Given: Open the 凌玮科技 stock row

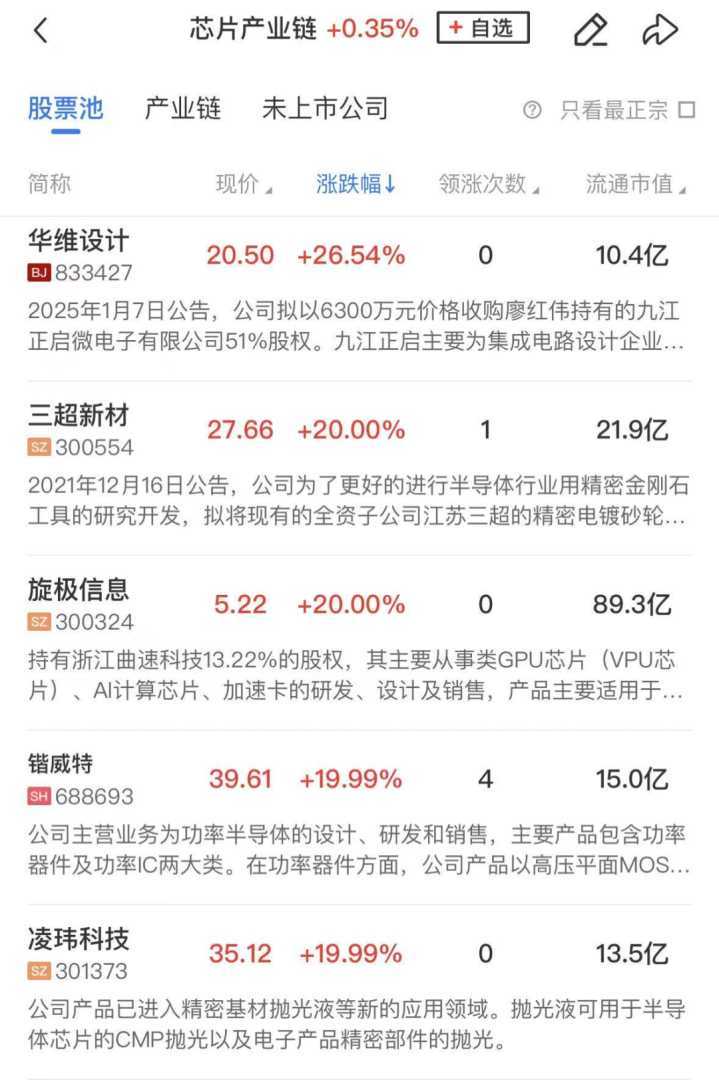Looking at the screenshot, I should tap(79, 941).
